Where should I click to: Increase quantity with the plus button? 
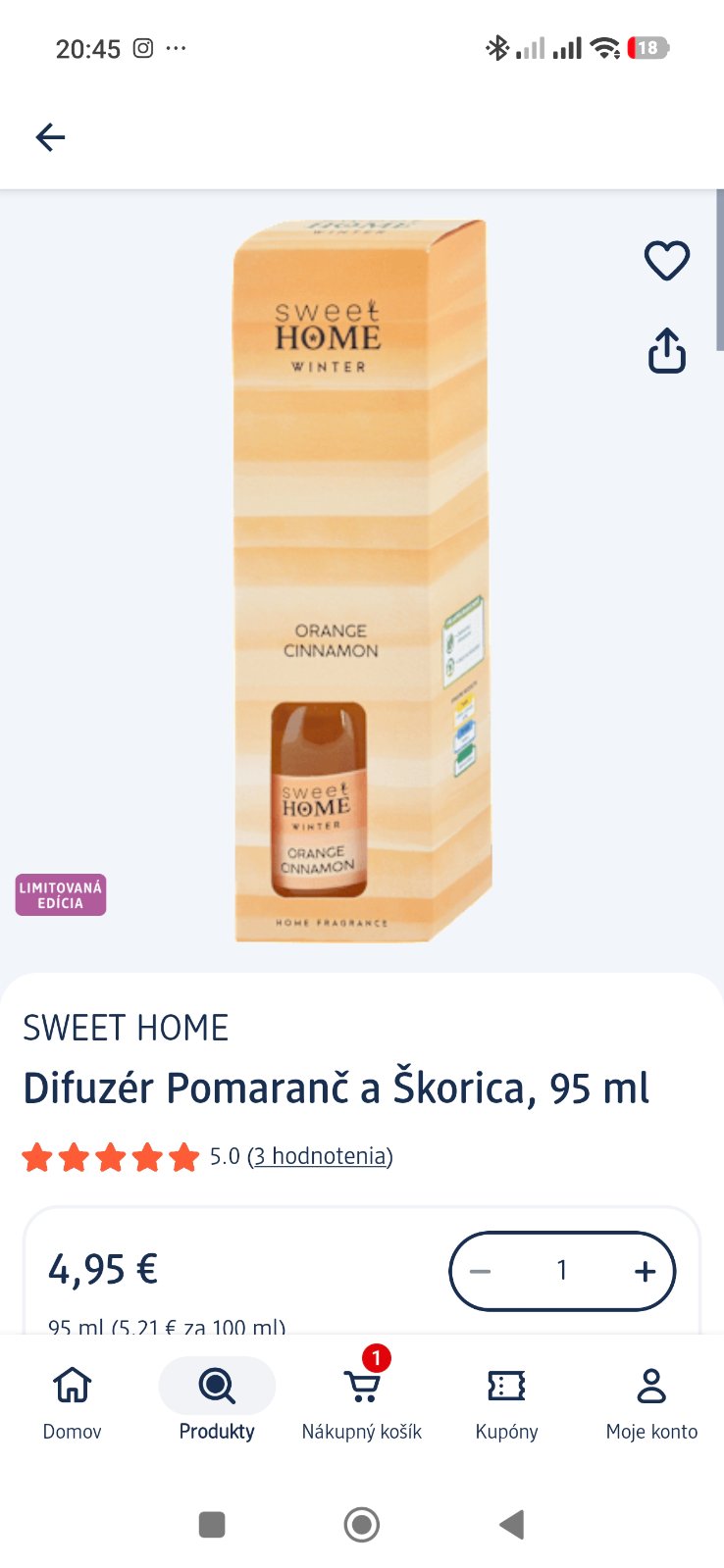pos(645,1271)
